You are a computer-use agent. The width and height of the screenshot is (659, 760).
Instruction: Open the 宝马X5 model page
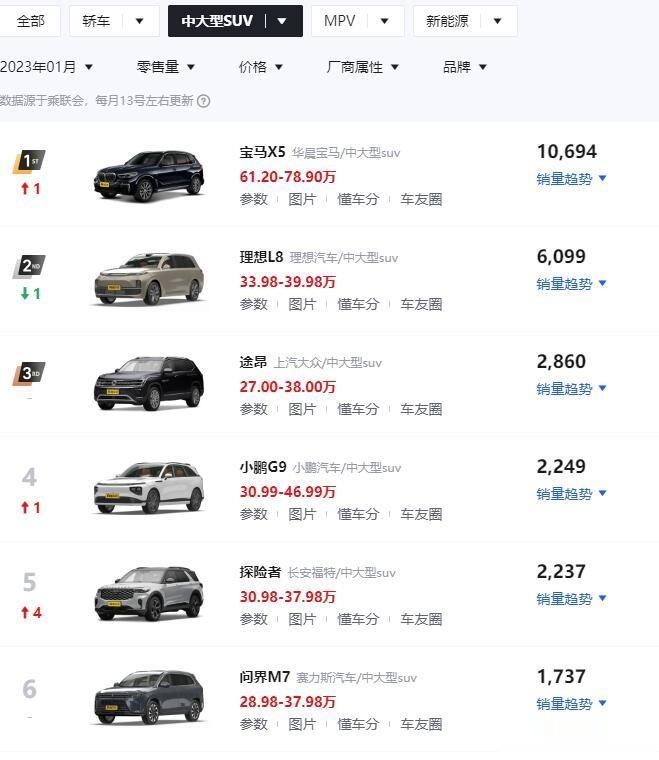(x=263, y=153)
